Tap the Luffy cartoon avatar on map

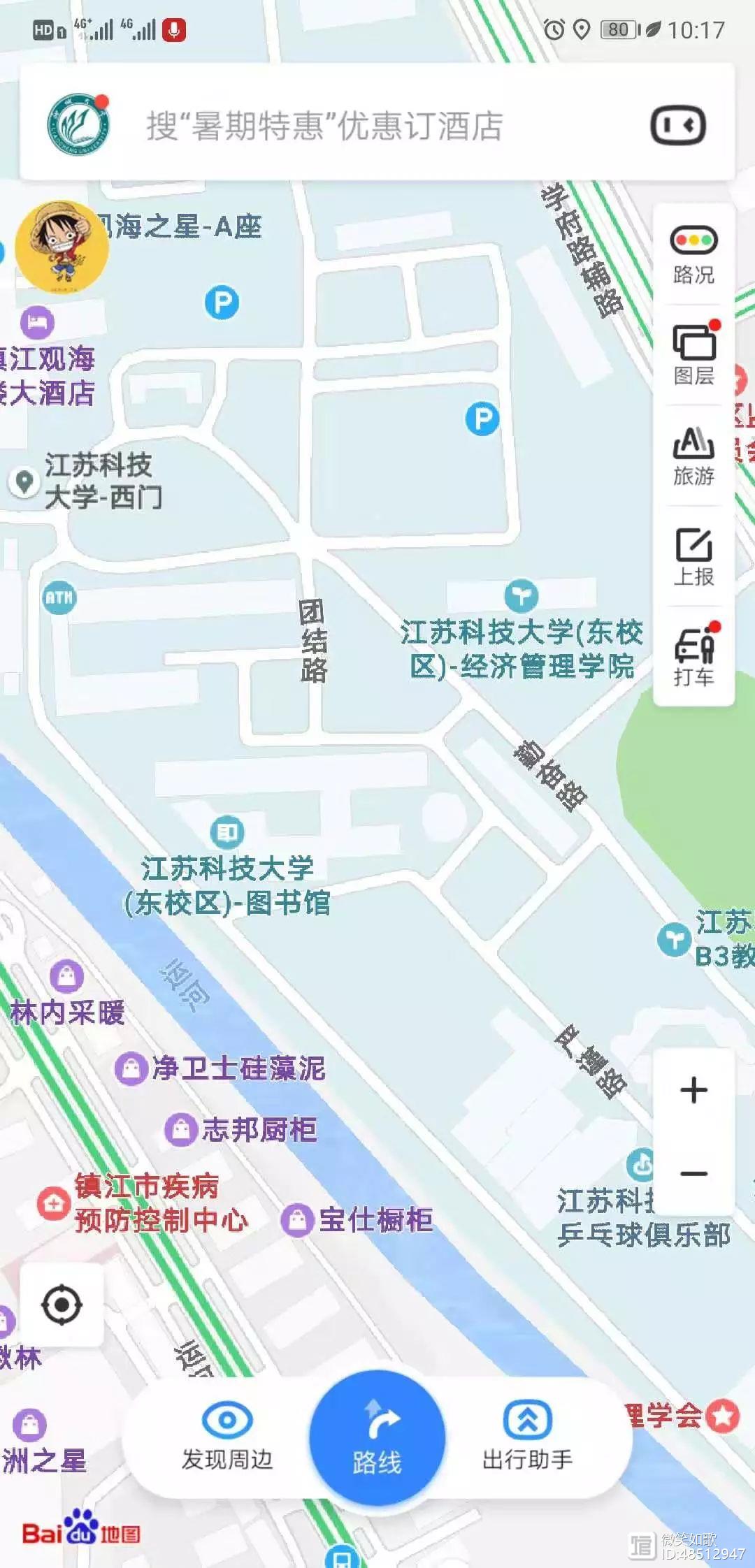[62, 247]
